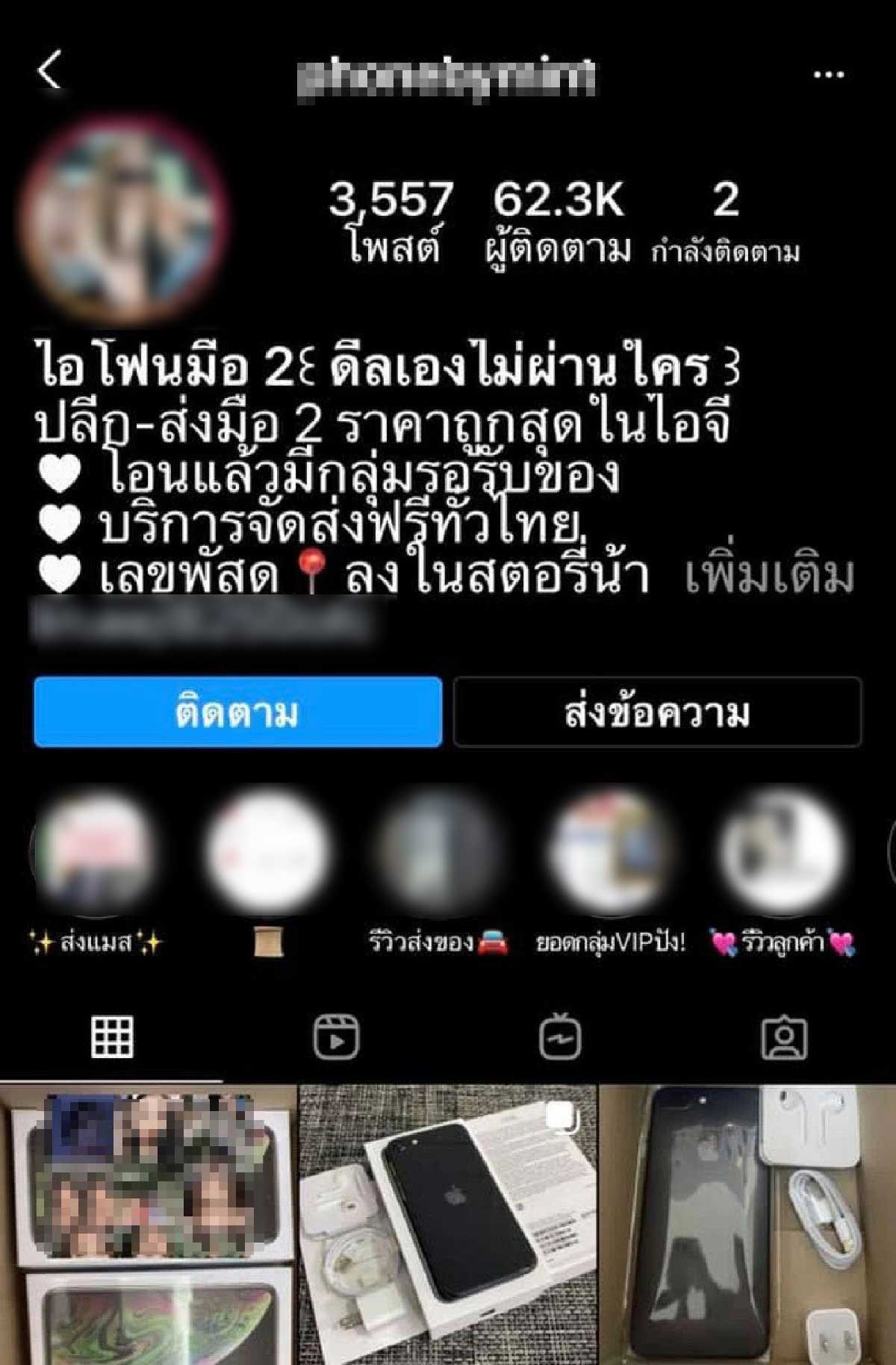
Task: Open the black iPhone with box post
Action: (x=448, y=1225)
